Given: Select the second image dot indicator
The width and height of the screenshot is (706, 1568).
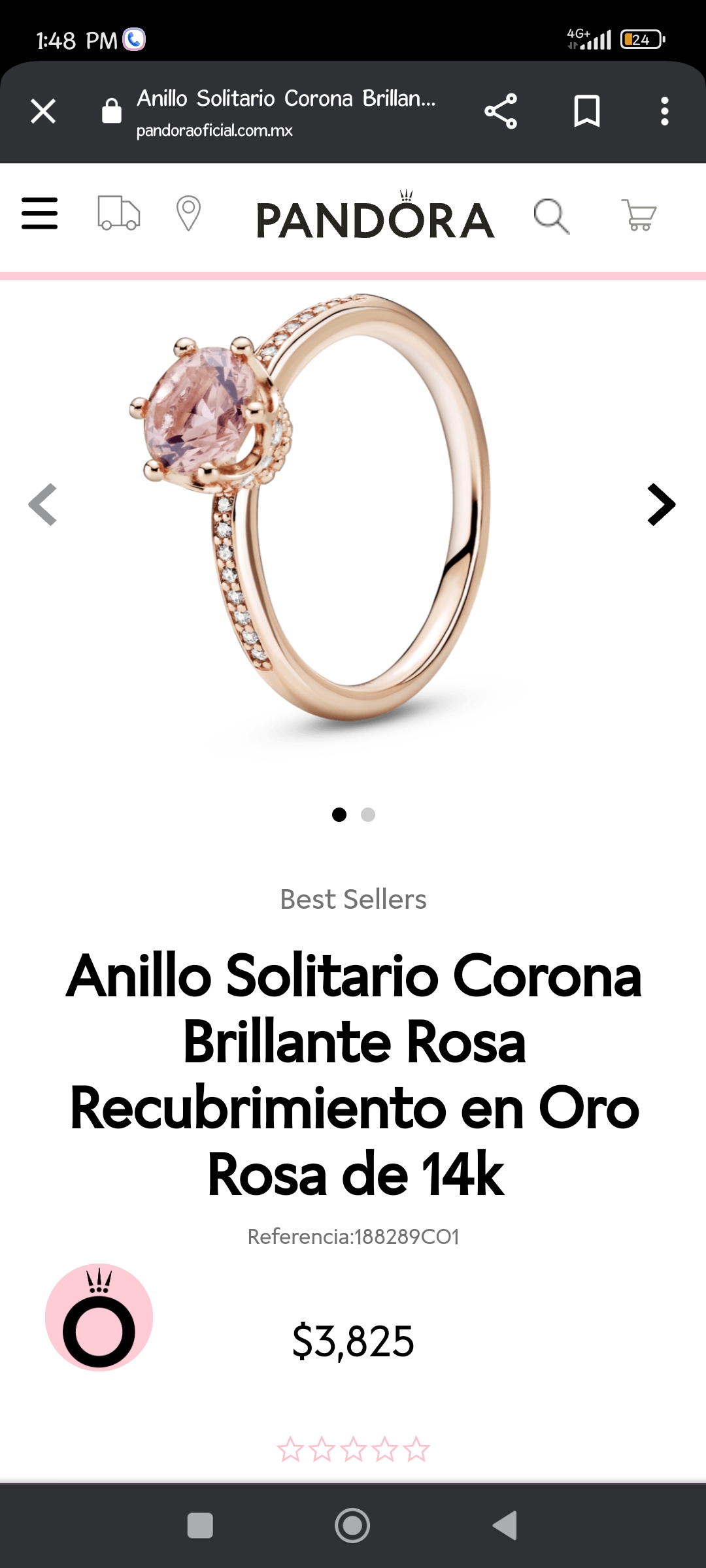Looking at the screenshot, I should [368, 815].
